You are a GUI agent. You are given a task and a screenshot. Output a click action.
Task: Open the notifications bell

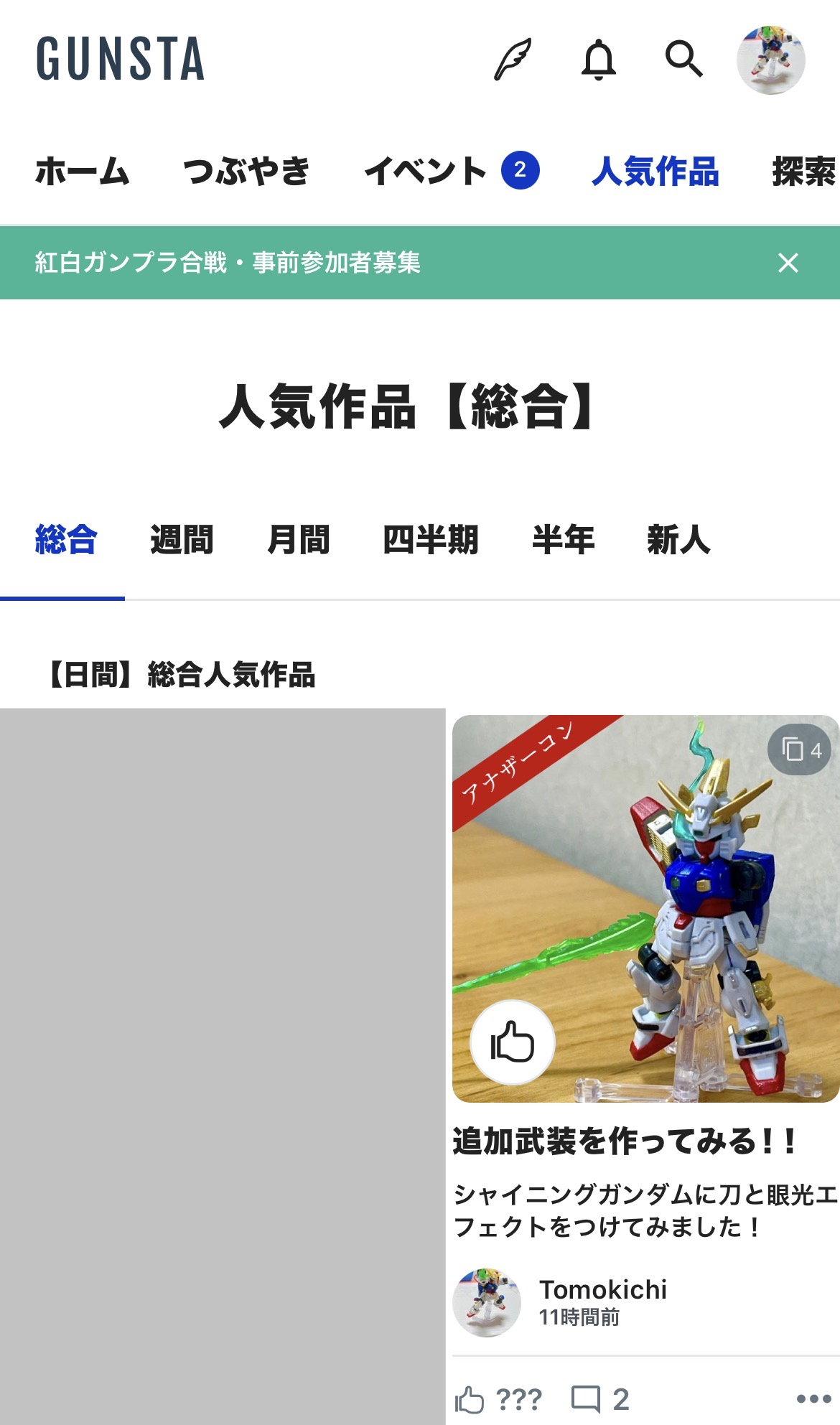point(598,60)
